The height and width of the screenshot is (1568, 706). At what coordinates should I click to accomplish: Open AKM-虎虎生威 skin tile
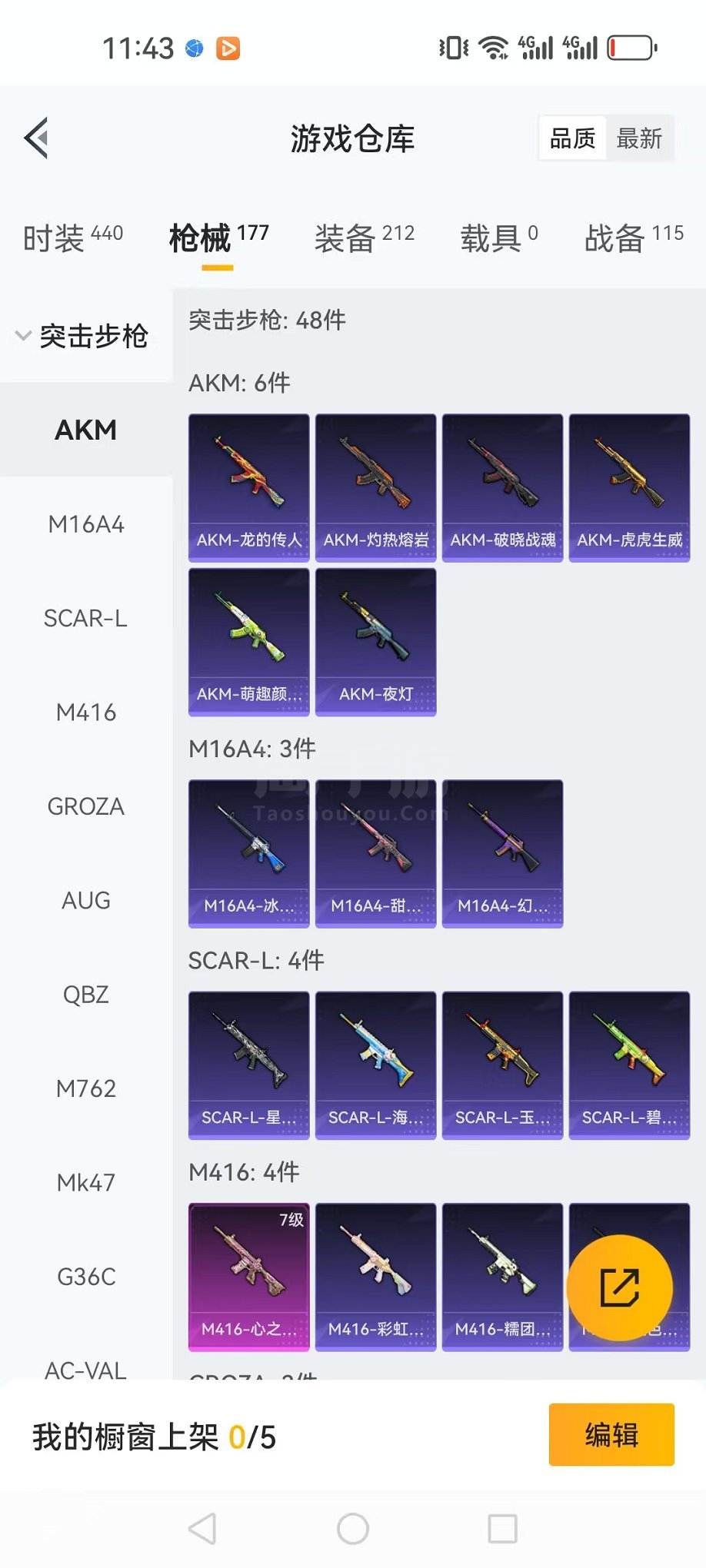pos(629,487)
